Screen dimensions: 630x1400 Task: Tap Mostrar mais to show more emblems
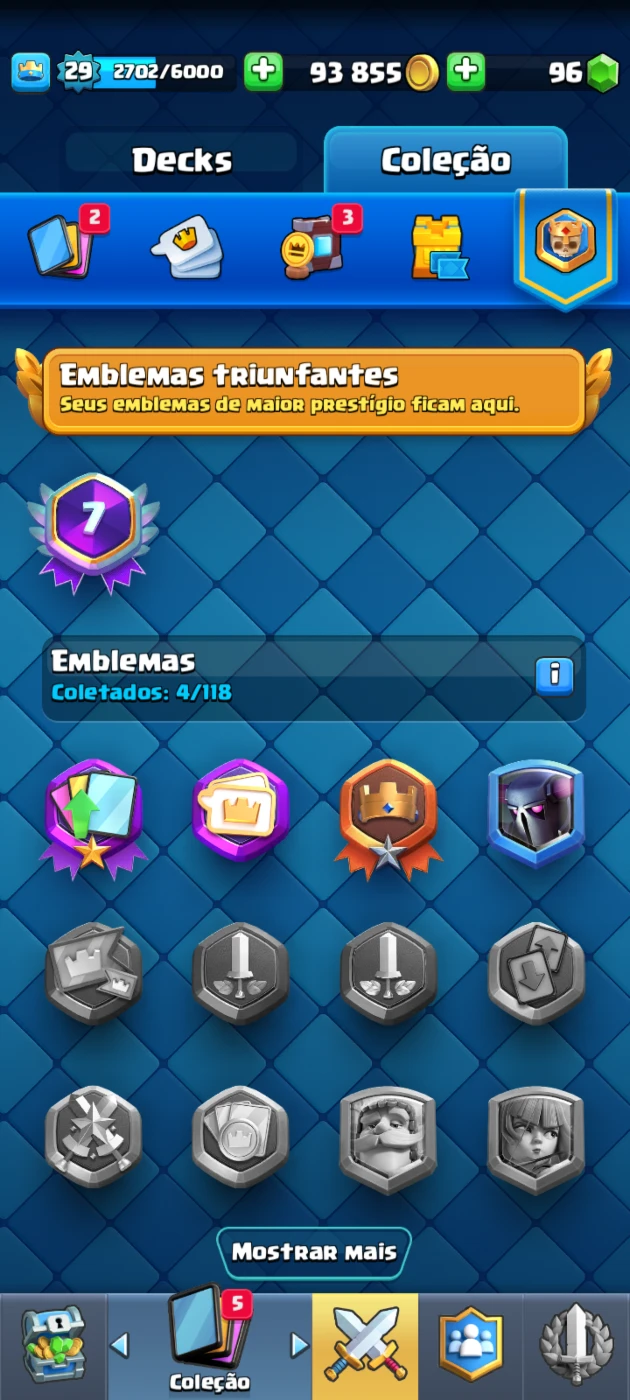click(x=314, y=1252)
